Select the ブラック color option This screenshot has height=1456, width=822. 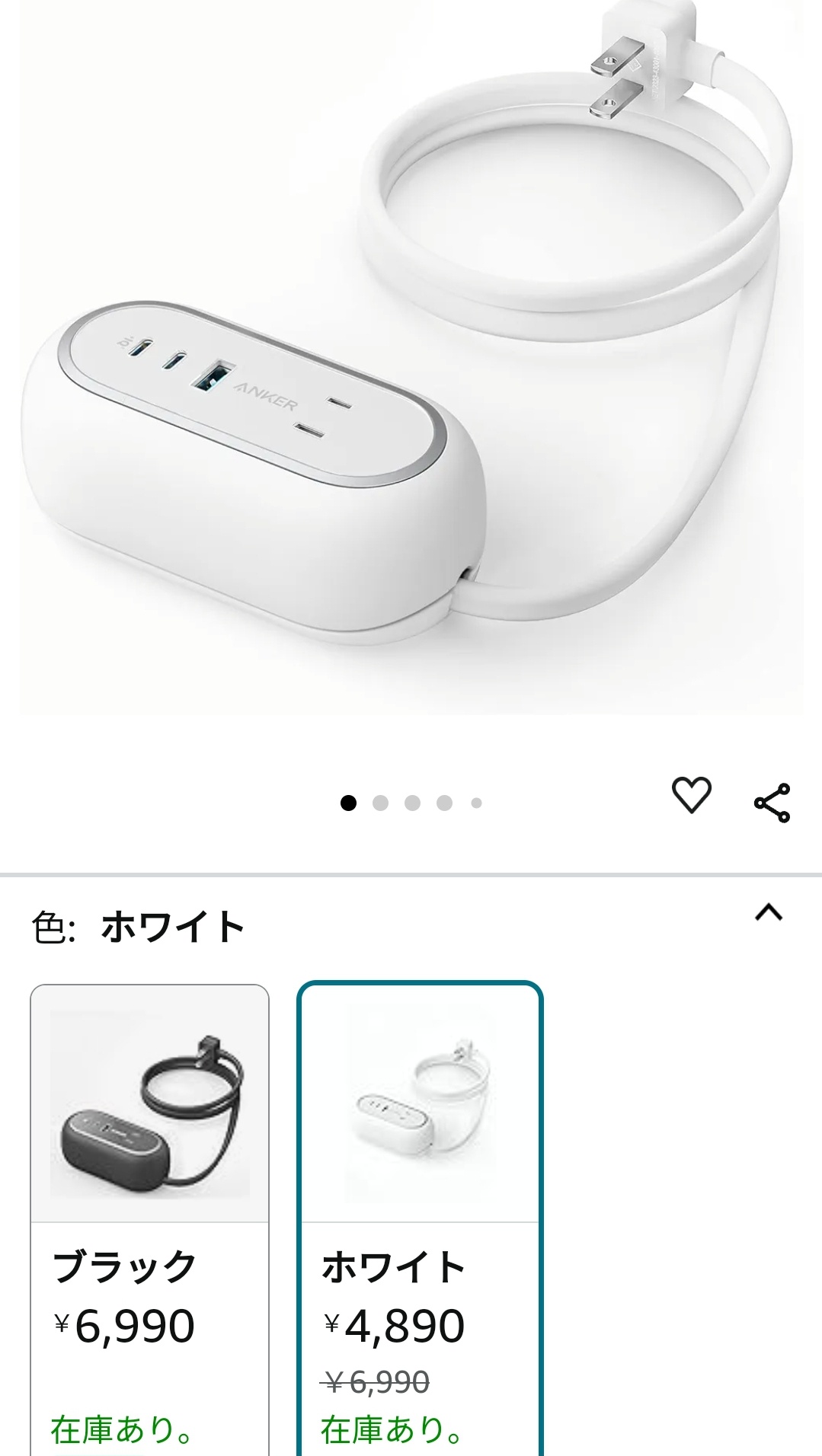(x=149, y=1218)
